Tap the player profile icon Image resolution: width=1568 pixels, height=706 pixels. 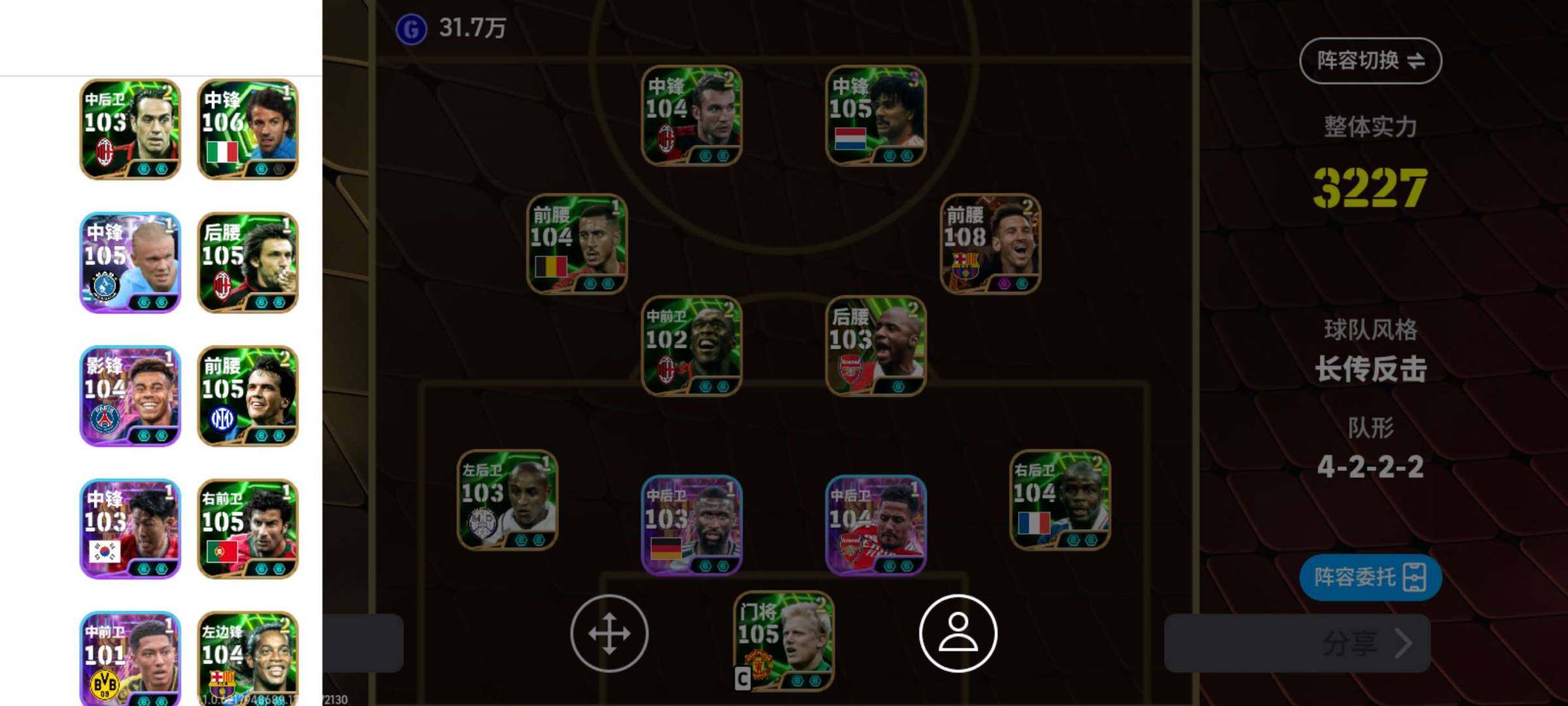point(958,633)
